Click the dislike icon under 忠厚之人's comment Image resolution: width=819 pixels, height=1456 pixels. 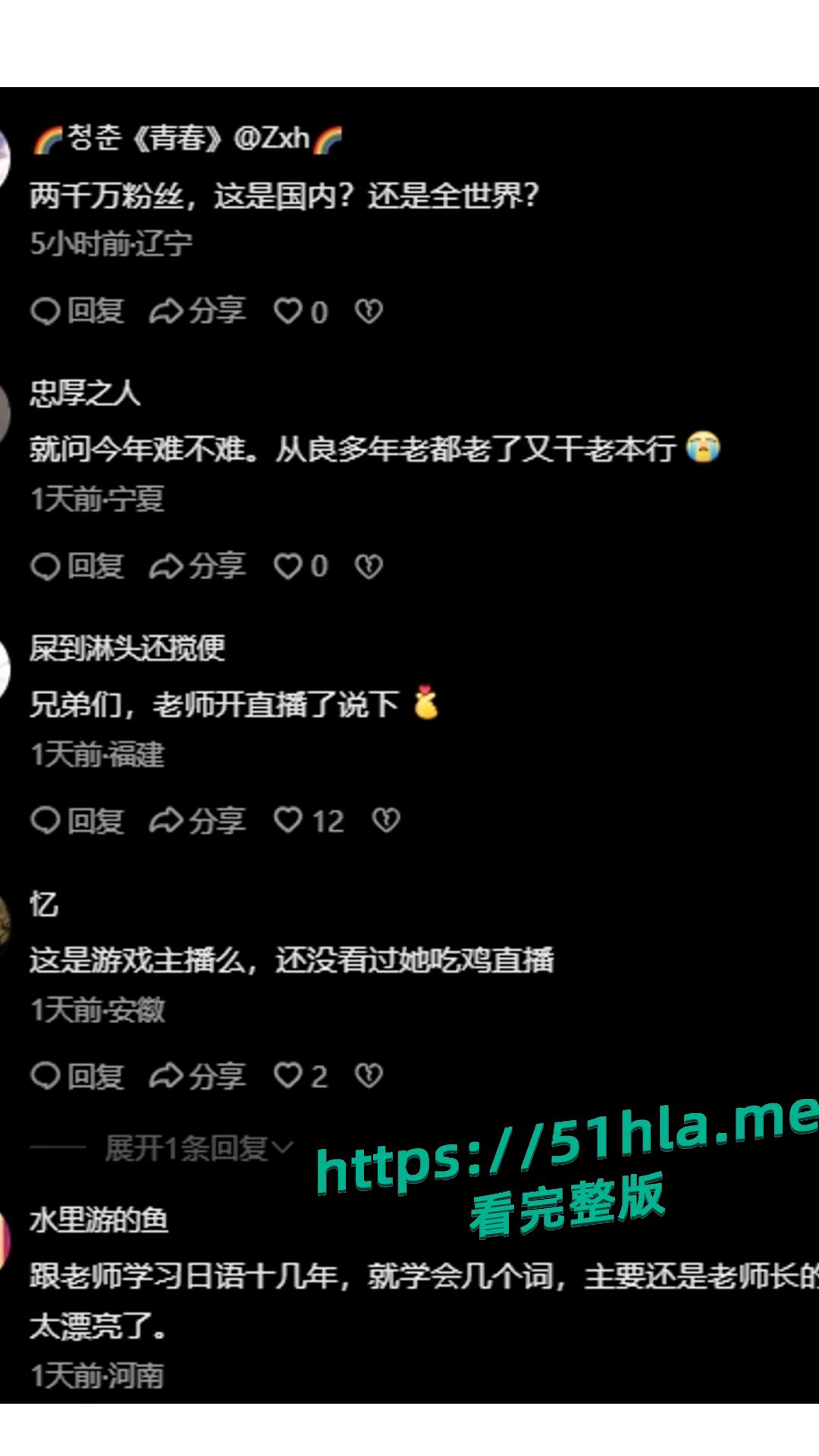click(369, 566)
